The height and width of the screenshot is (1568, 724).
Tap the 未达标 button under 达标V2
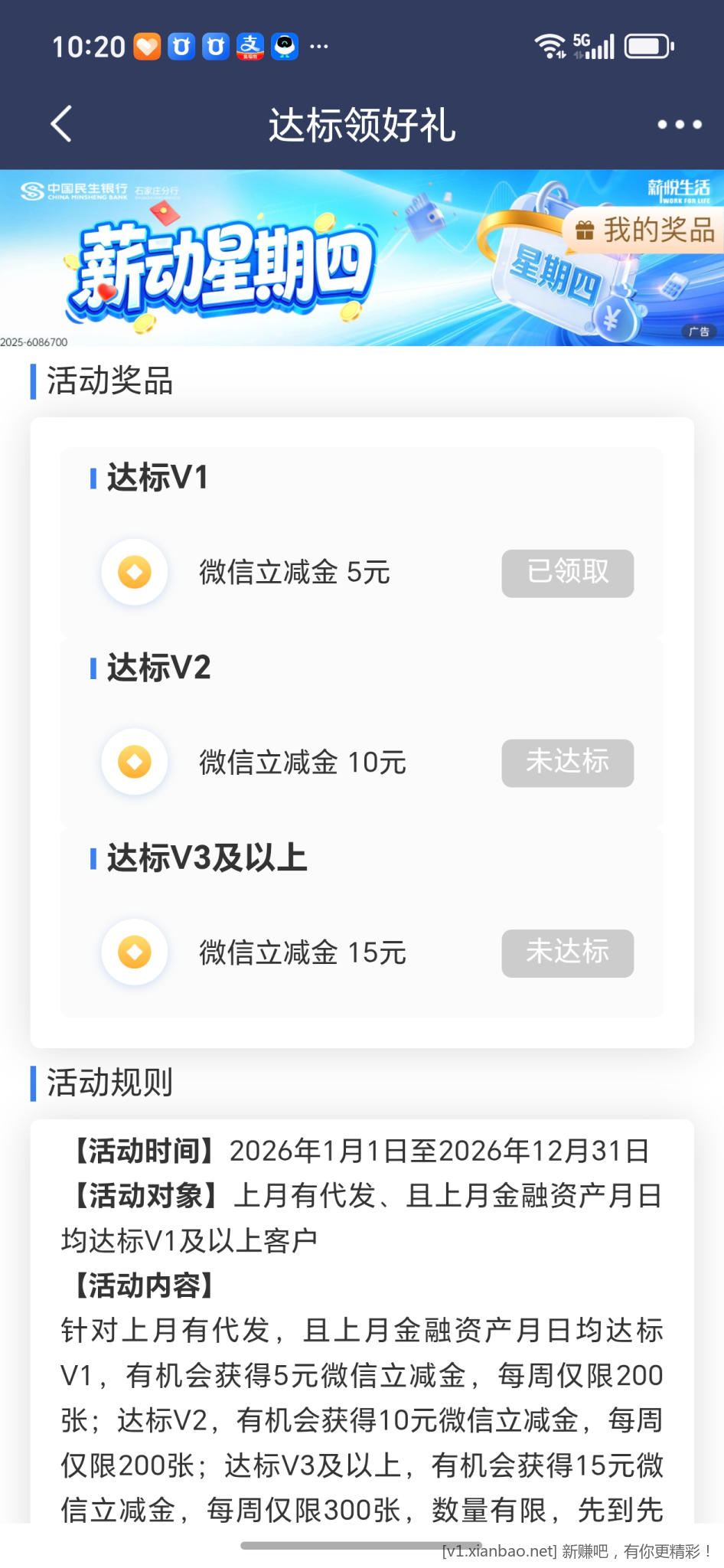click(566, 763)
